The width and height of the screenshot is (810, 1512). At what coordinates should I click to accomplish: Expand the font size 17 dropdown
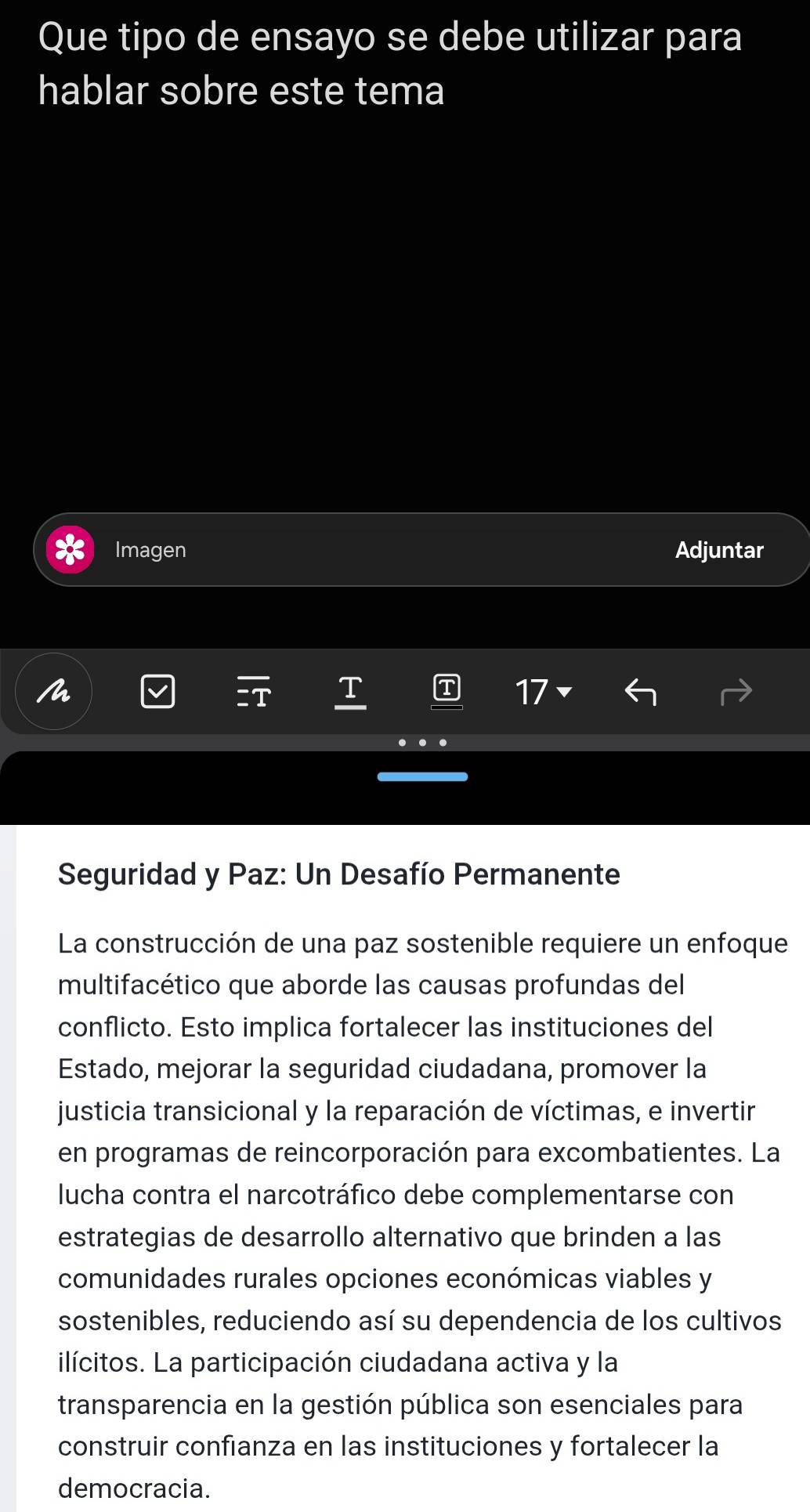[544, 692]
